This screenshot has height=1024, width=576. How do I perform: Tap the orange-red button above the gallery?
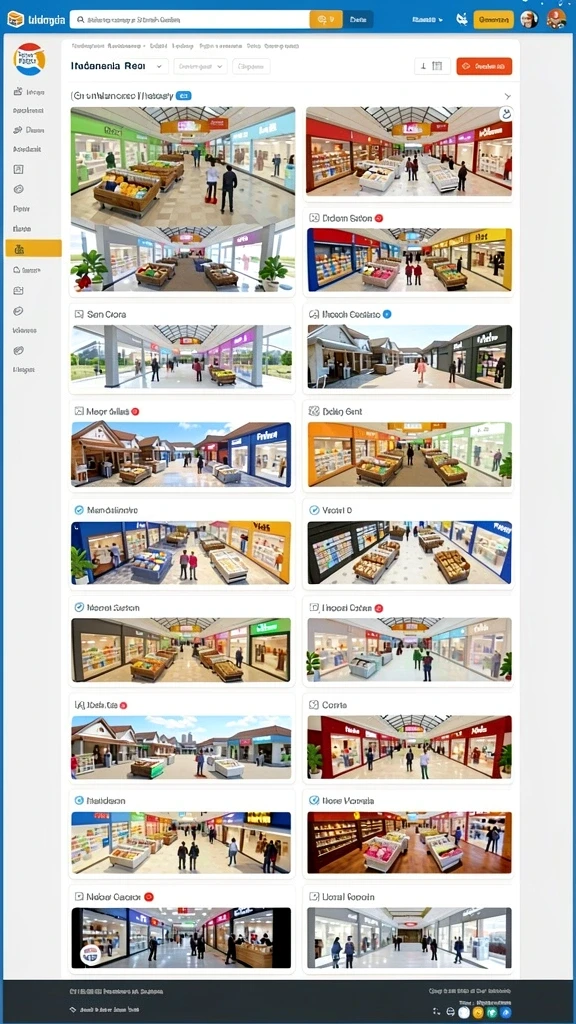click(x=484, y=66)
